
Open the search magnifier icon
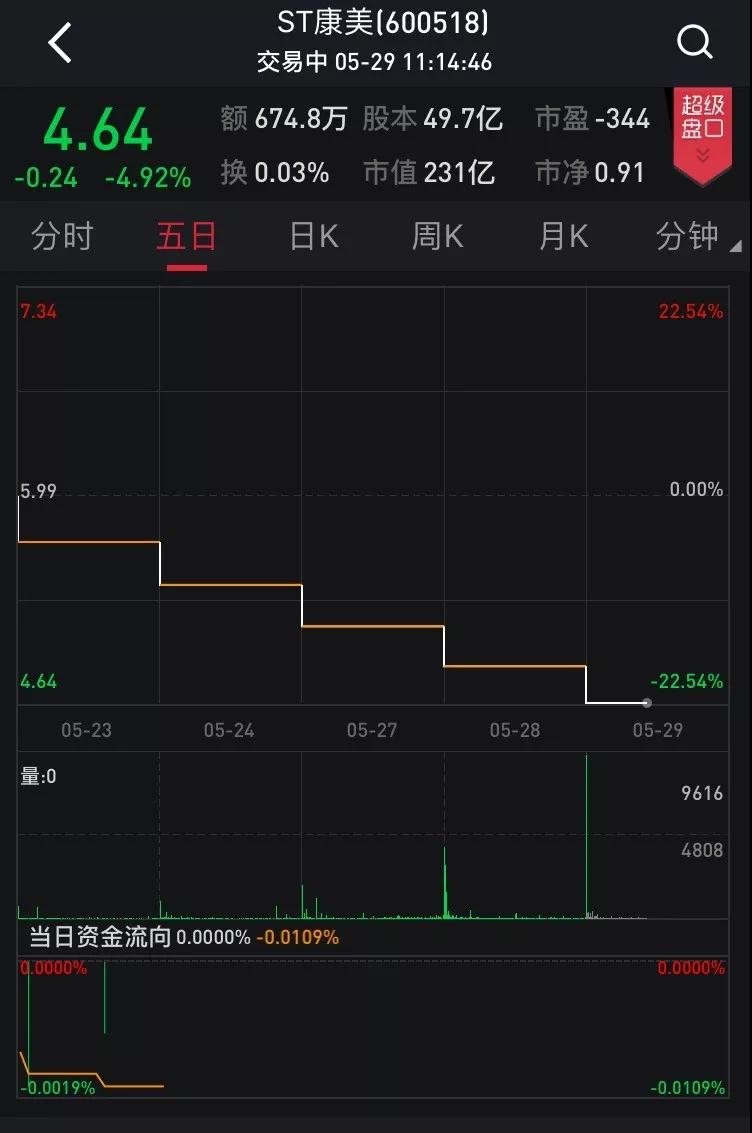pos(694,42)
